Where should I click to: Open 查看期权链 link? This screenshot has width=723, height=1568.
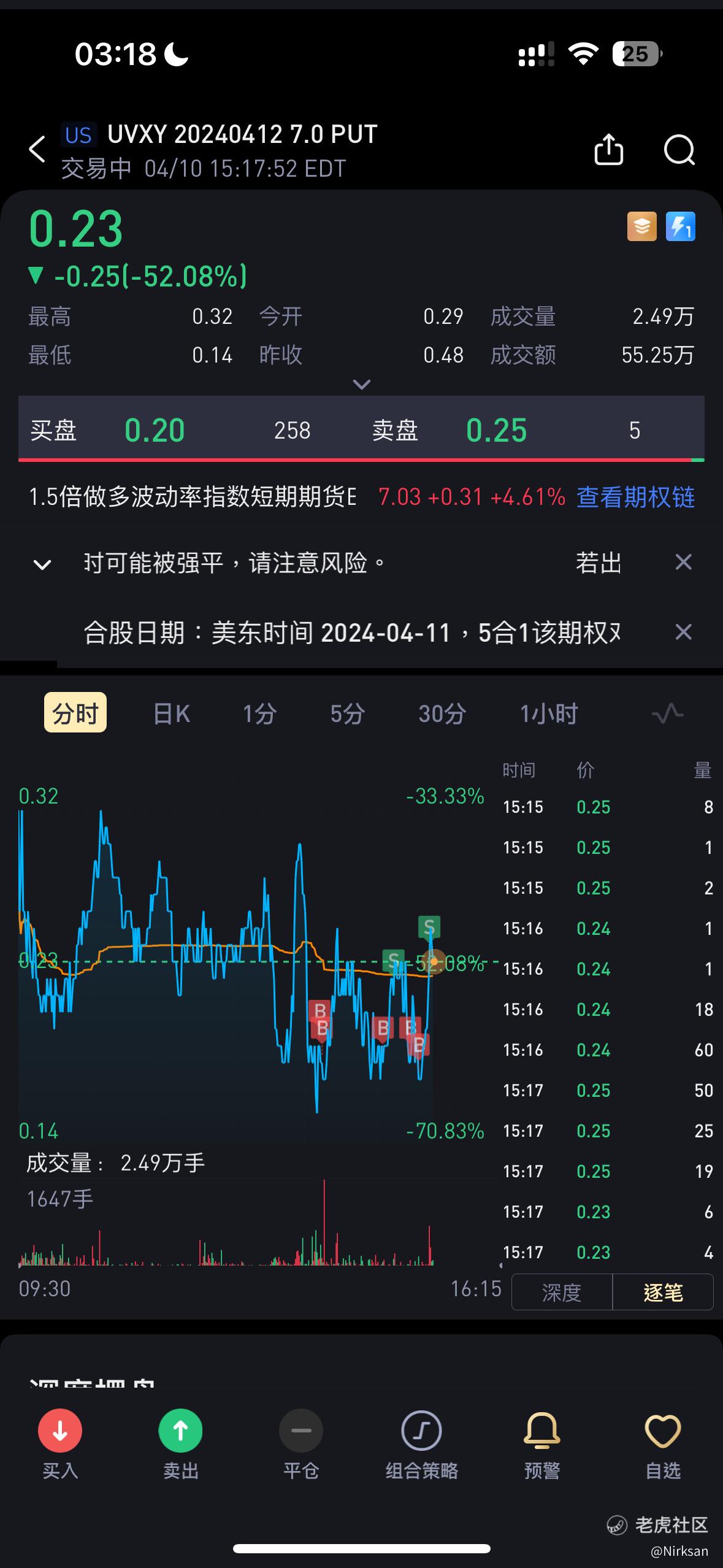click(636, 497)
